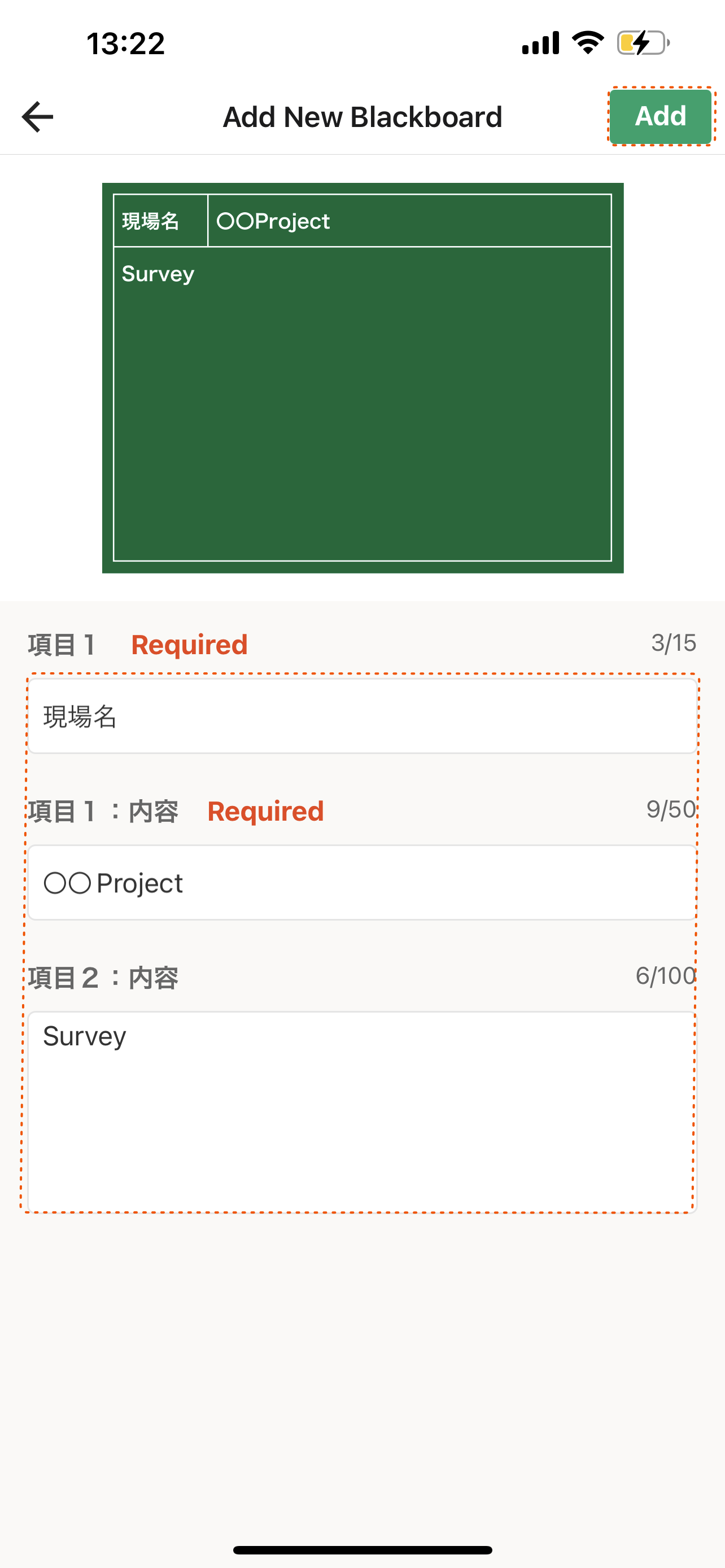Tap the Survey text on the blackboard preview

(158, 273)
